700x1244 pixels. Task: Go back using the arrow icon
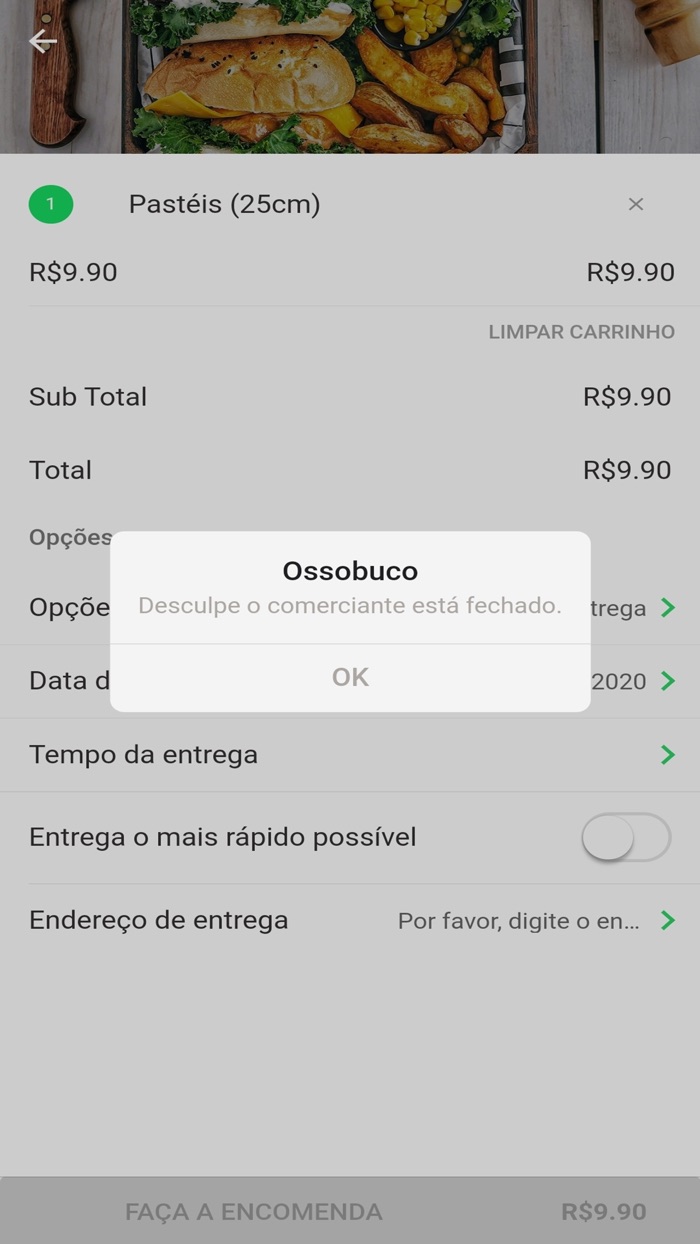coord(43,41)
